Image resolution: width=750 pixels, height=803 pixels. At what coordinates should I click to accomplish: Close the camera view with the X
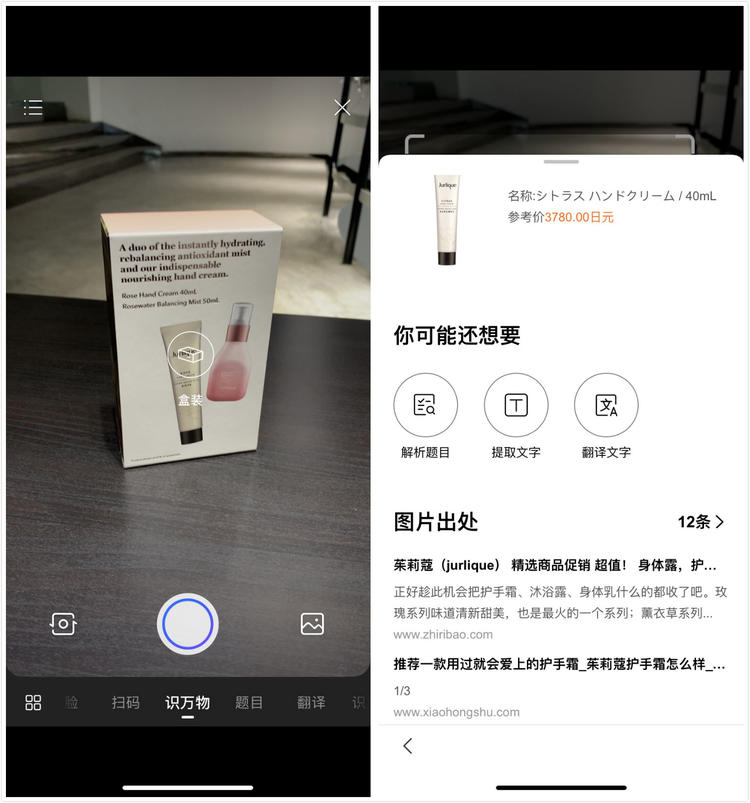coord(341,107)
